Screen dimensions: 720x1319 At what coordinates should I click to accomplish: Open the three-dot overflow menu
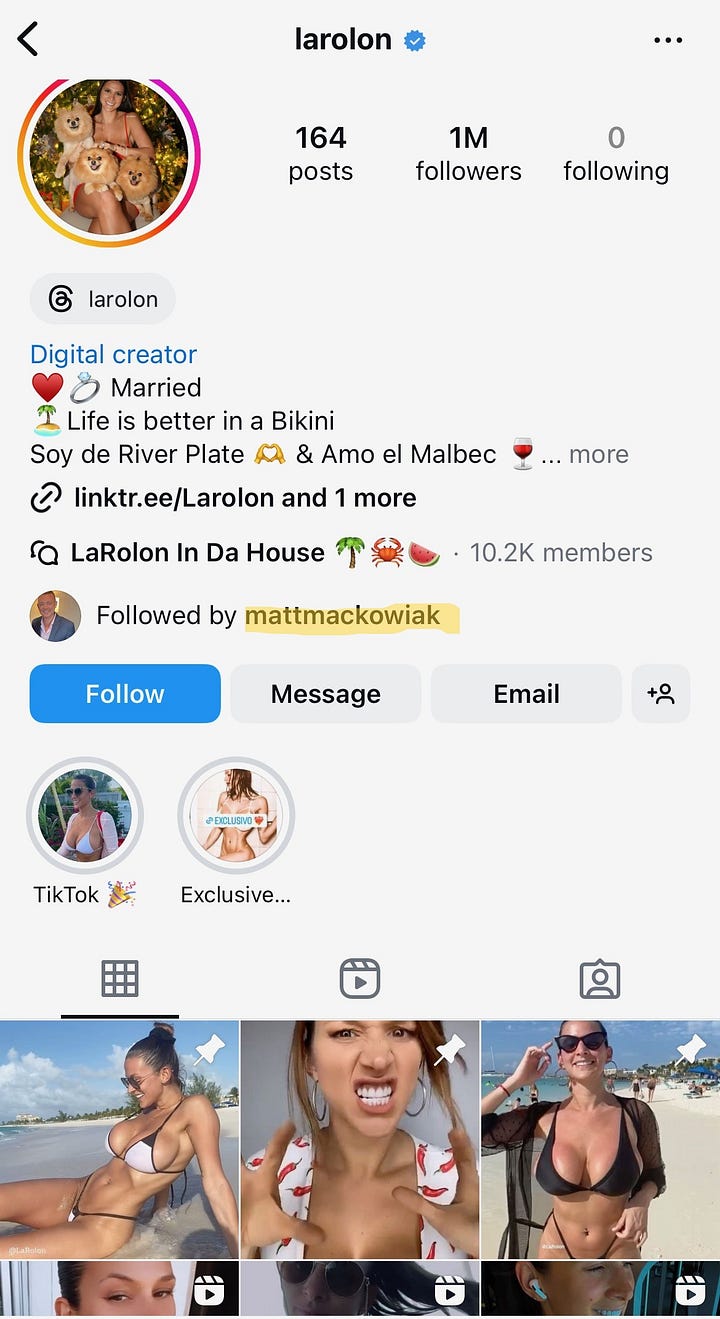(667, 40)
